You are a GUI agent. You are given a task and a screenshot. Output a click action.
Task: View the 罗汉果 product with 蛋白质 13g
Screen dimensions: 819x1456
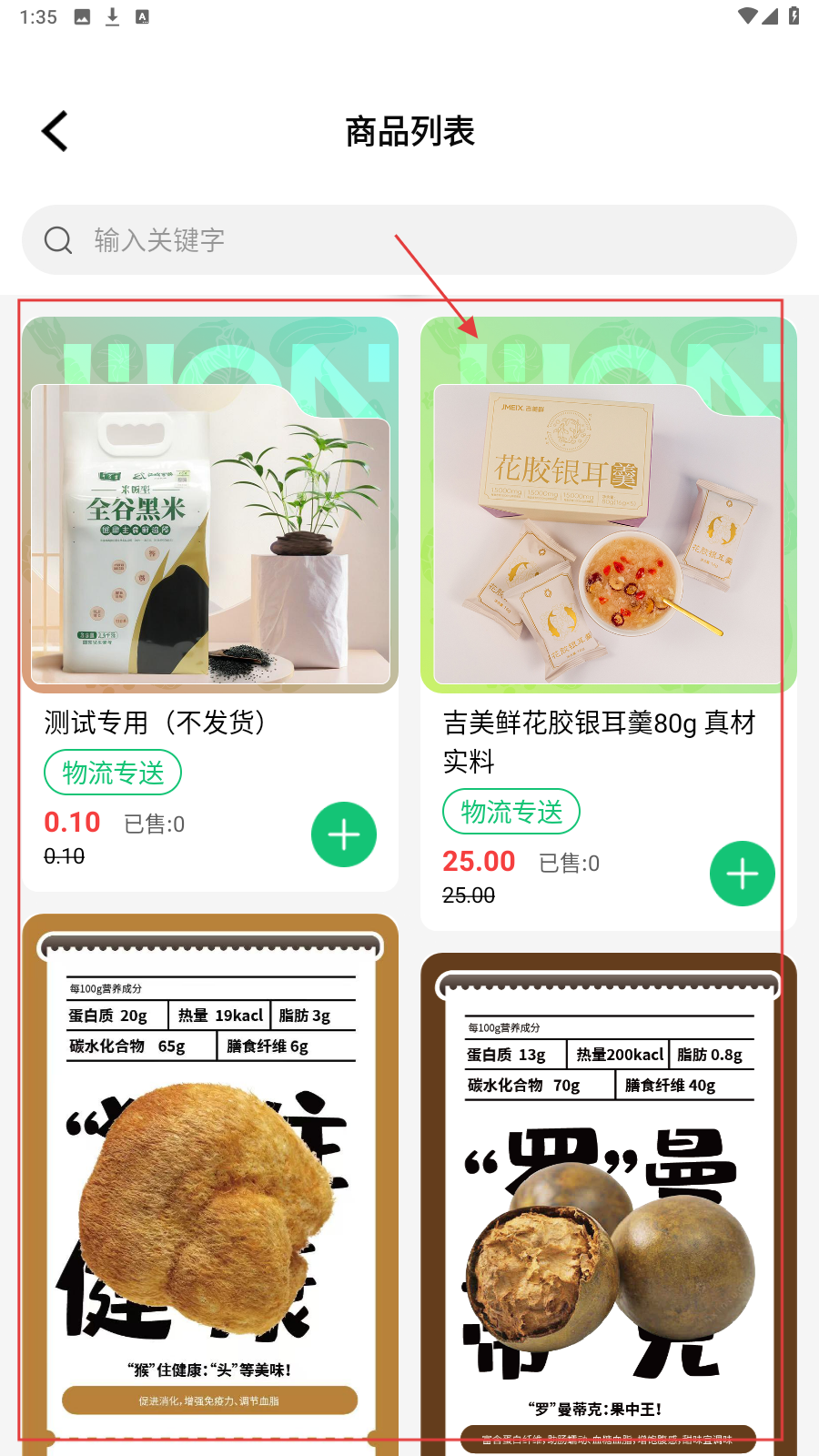pyautogui.click(x=608, y=1210)
